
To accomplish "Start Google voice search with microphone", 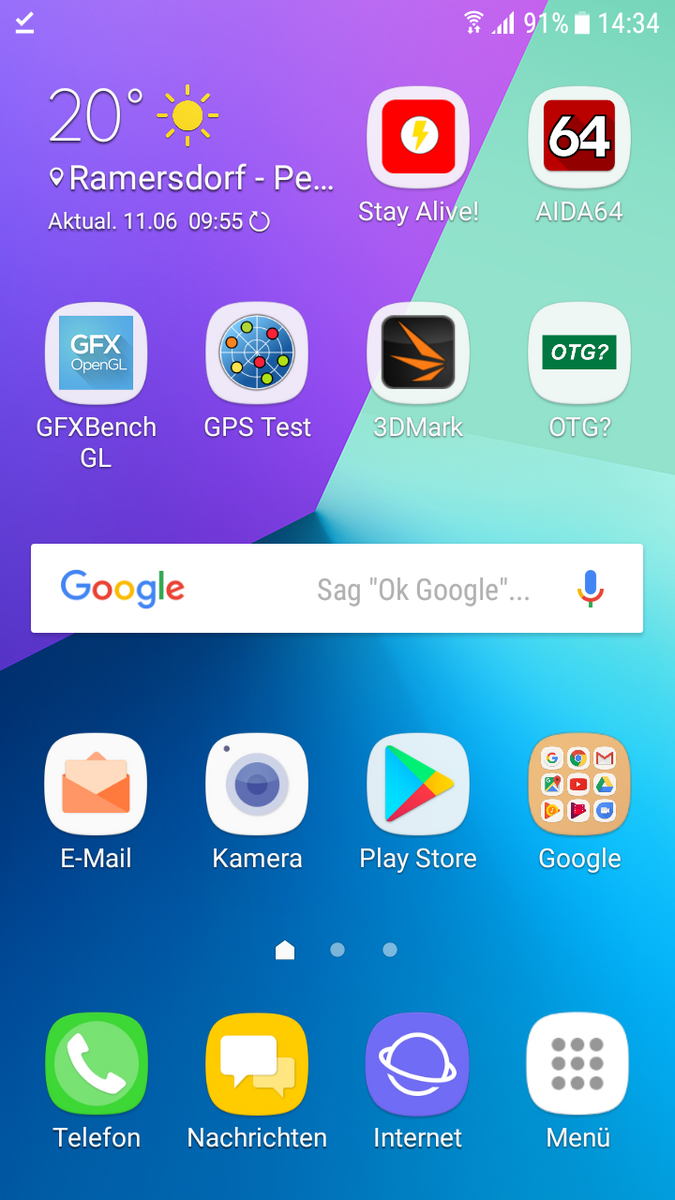I will (591, 589).
